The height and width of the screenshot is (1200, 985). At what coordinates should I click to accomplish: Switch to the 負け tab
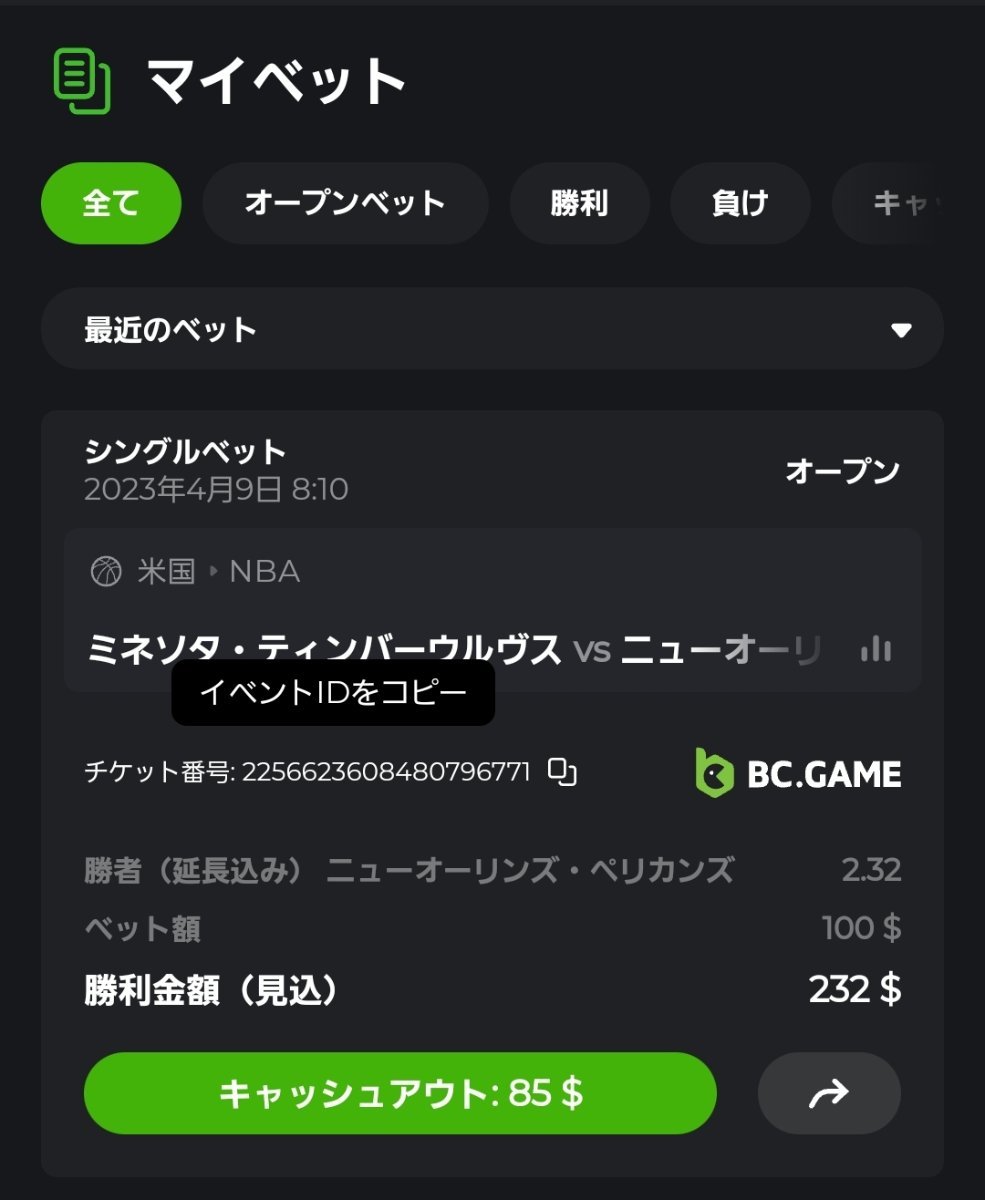[740, 204]
